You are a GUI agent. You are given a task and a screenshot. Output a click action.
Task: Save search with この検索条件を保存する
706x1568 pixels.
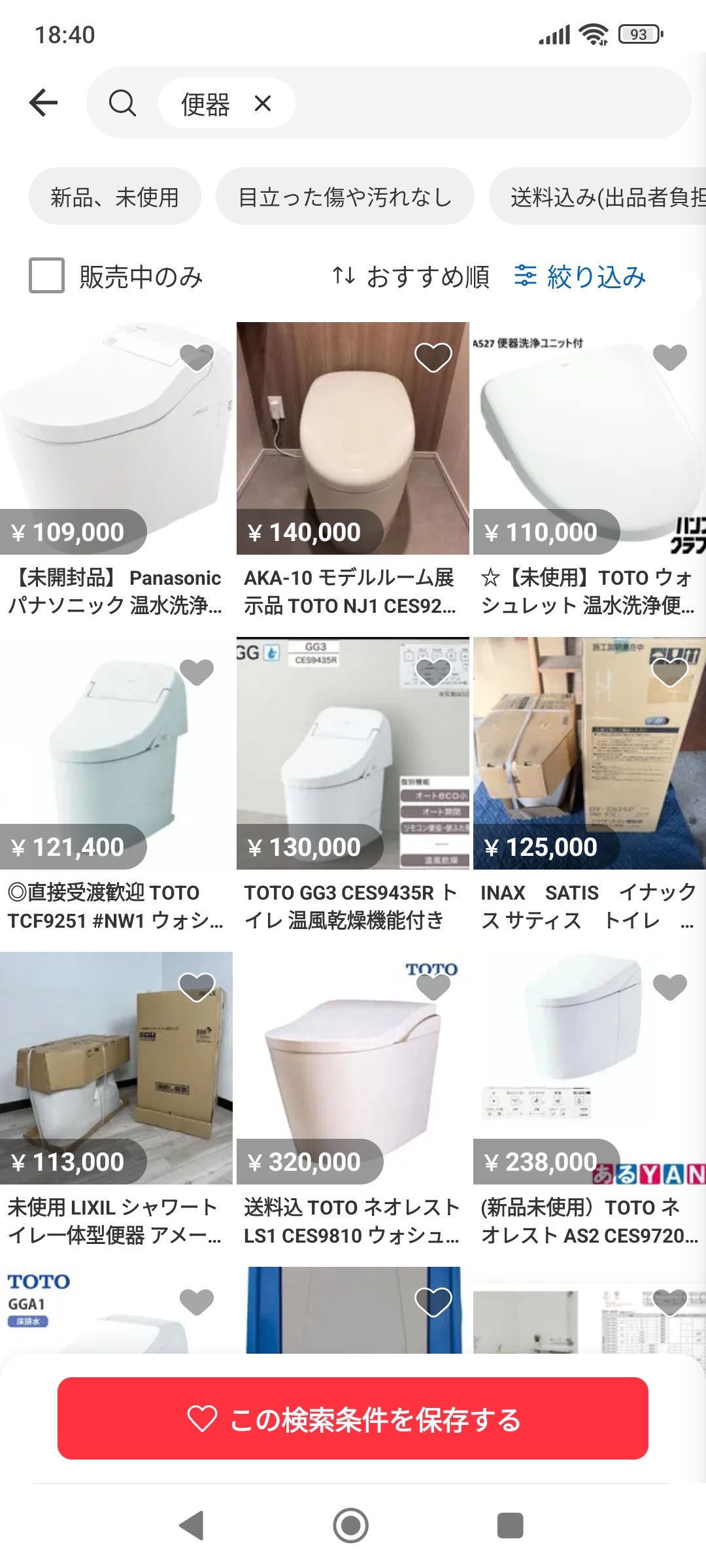(x=353, y=1418)
